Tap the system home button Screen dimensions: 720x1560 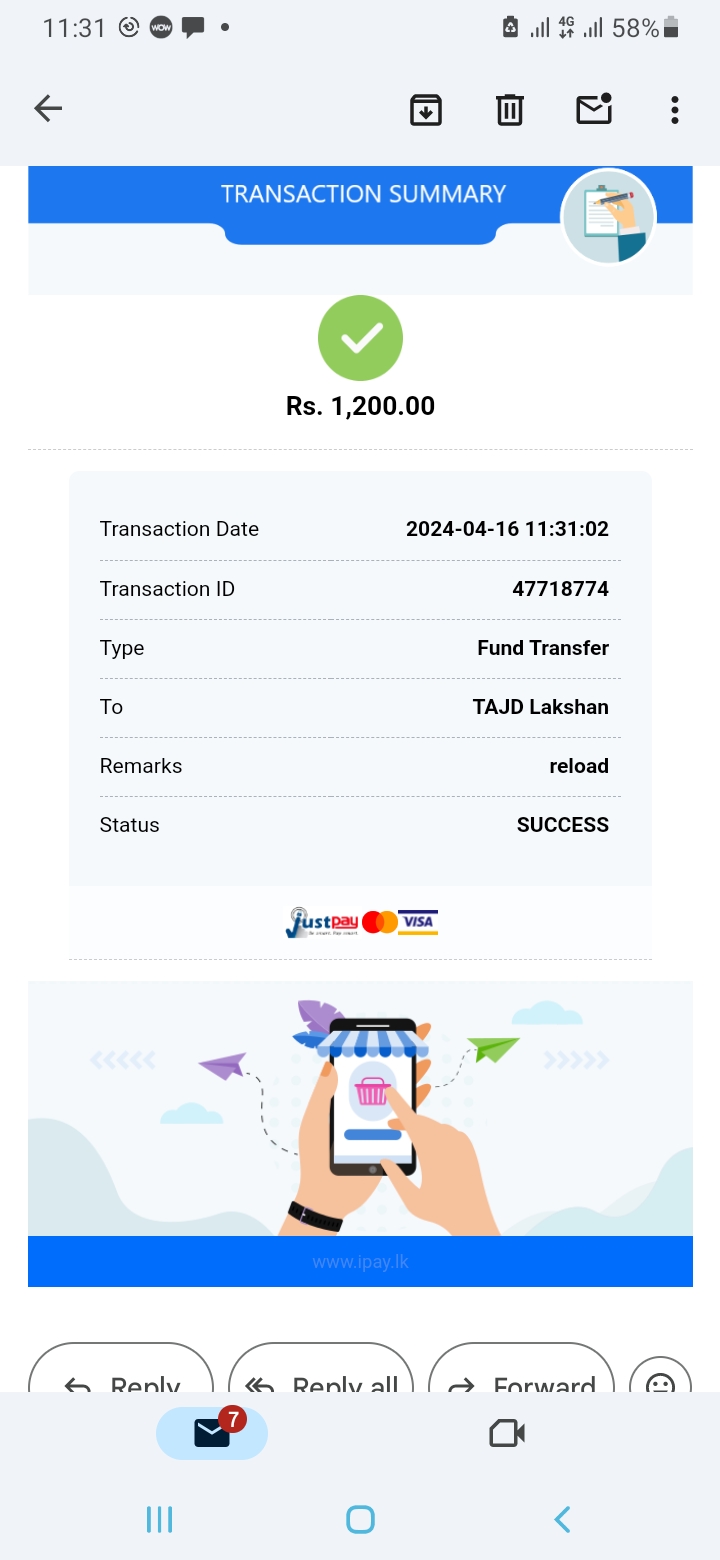click(360, 1520)
